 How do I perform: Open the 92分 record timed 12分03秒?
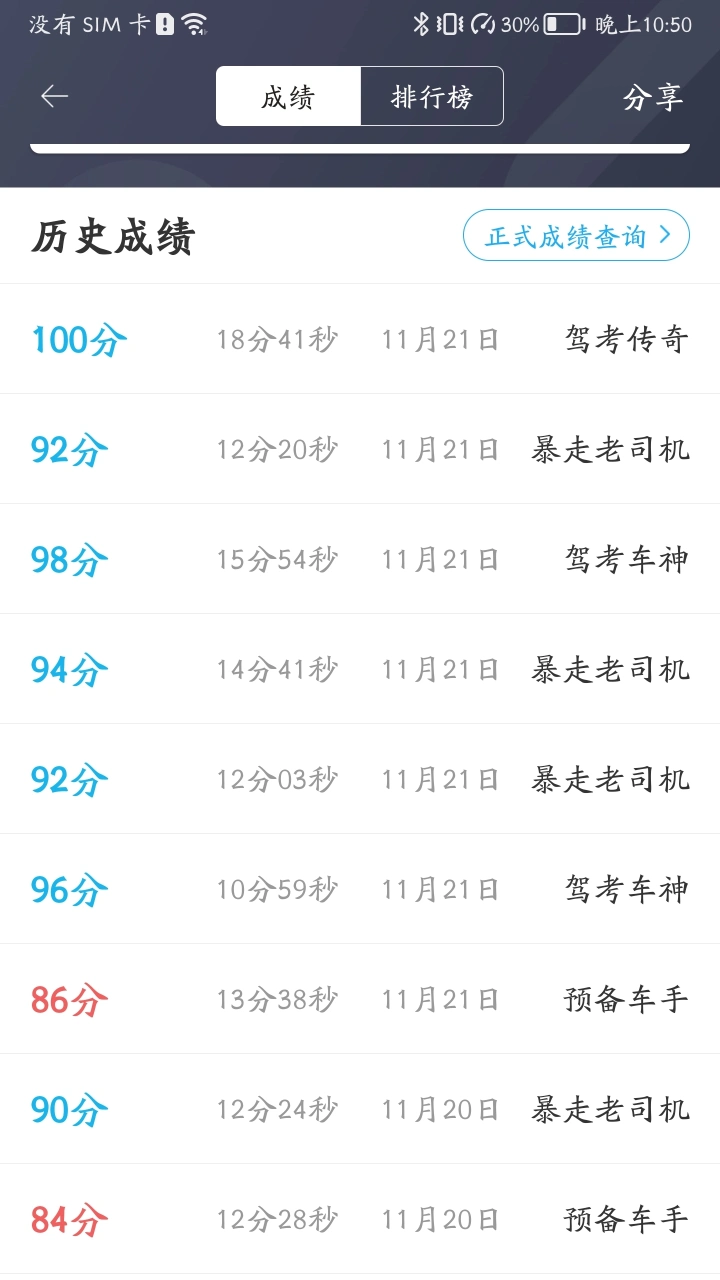pos(360,779)
